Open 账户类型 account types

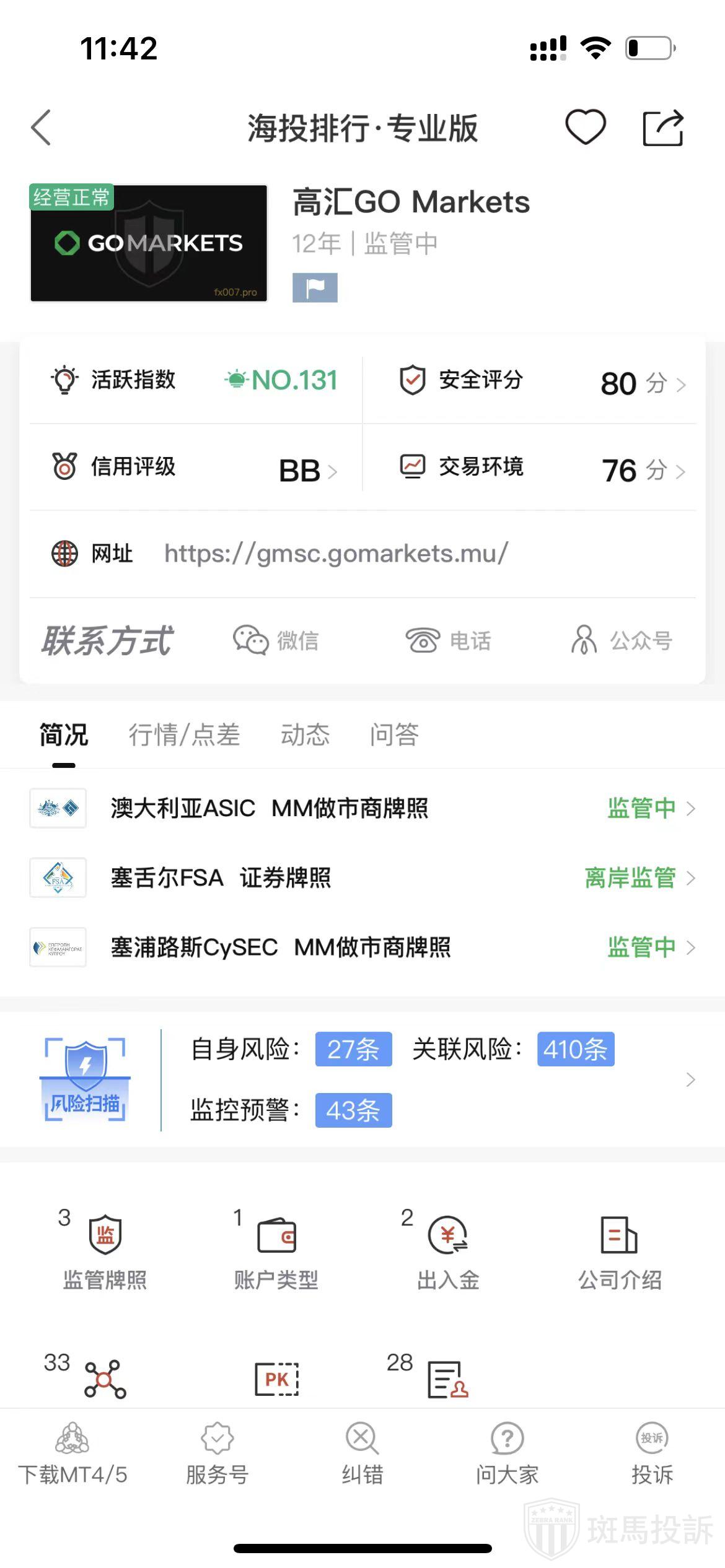tap(276, 1251)
